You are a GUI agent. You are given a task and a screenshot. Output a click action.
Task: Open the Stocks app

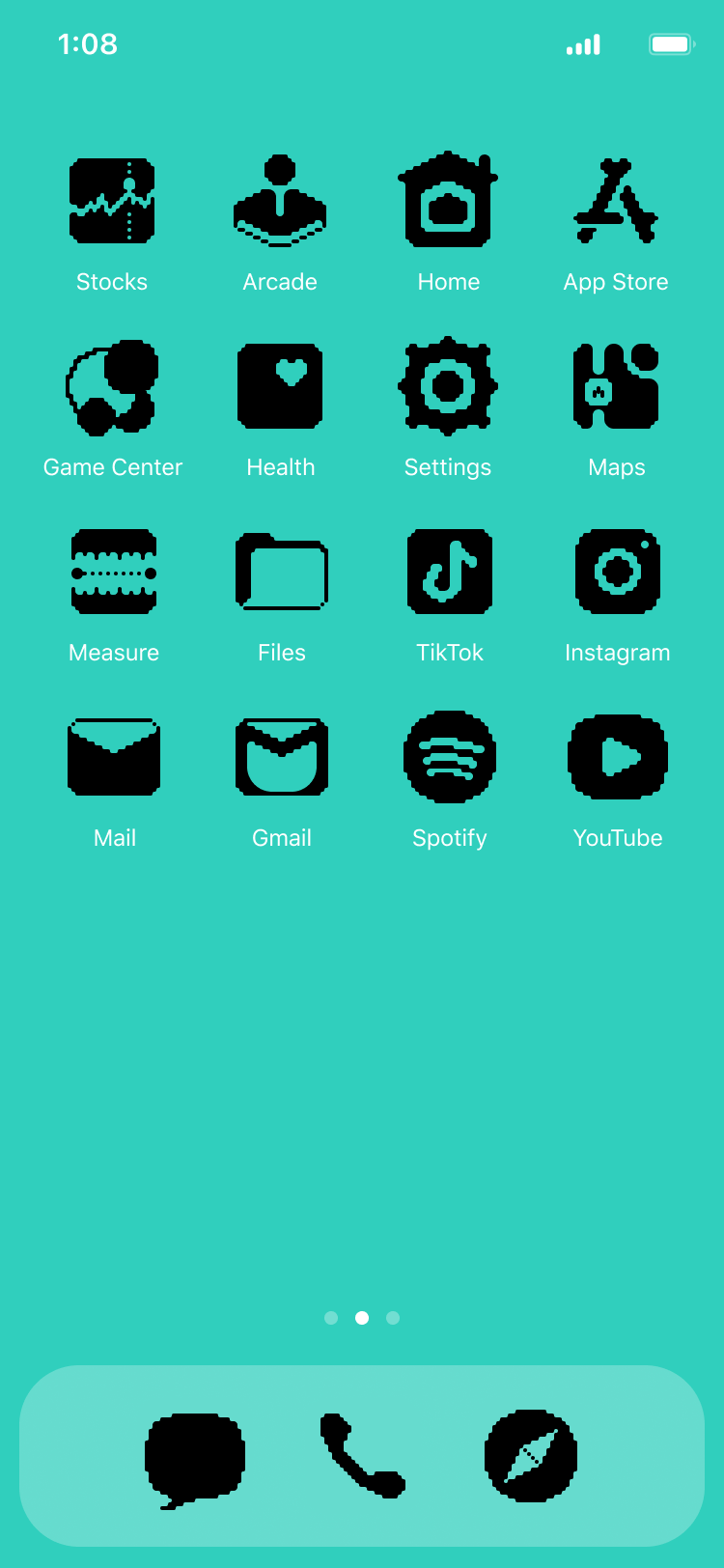pyautogui.click(x=112, y=201)
